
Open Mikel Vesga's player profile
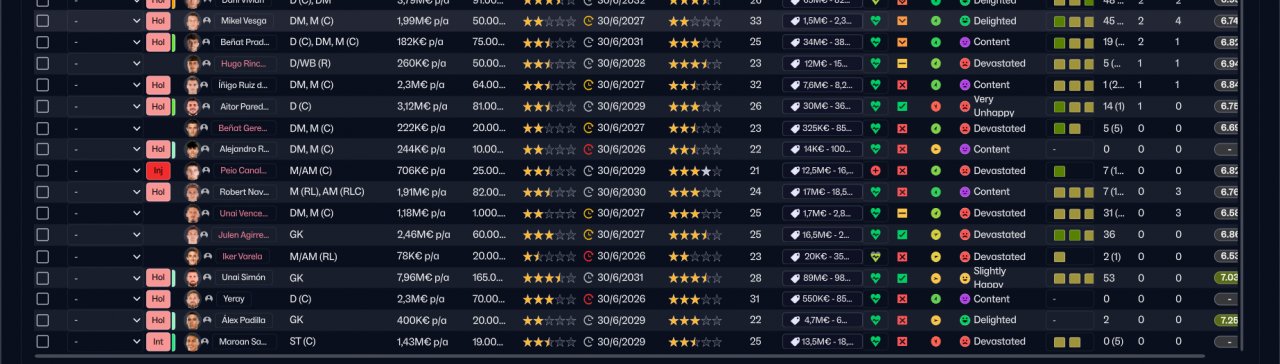pyautogui.click(x=244, y=21)
